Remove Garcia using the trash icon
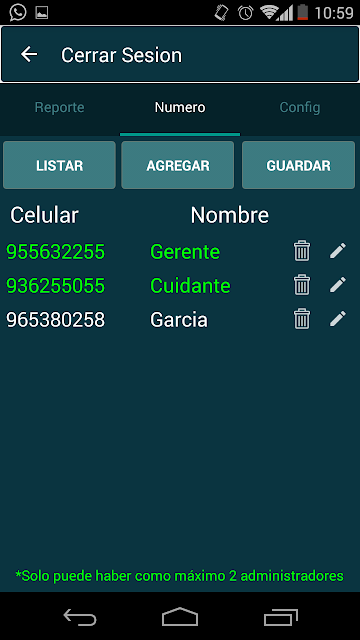The height and width of the screenshot is (640, 360). 302,319
